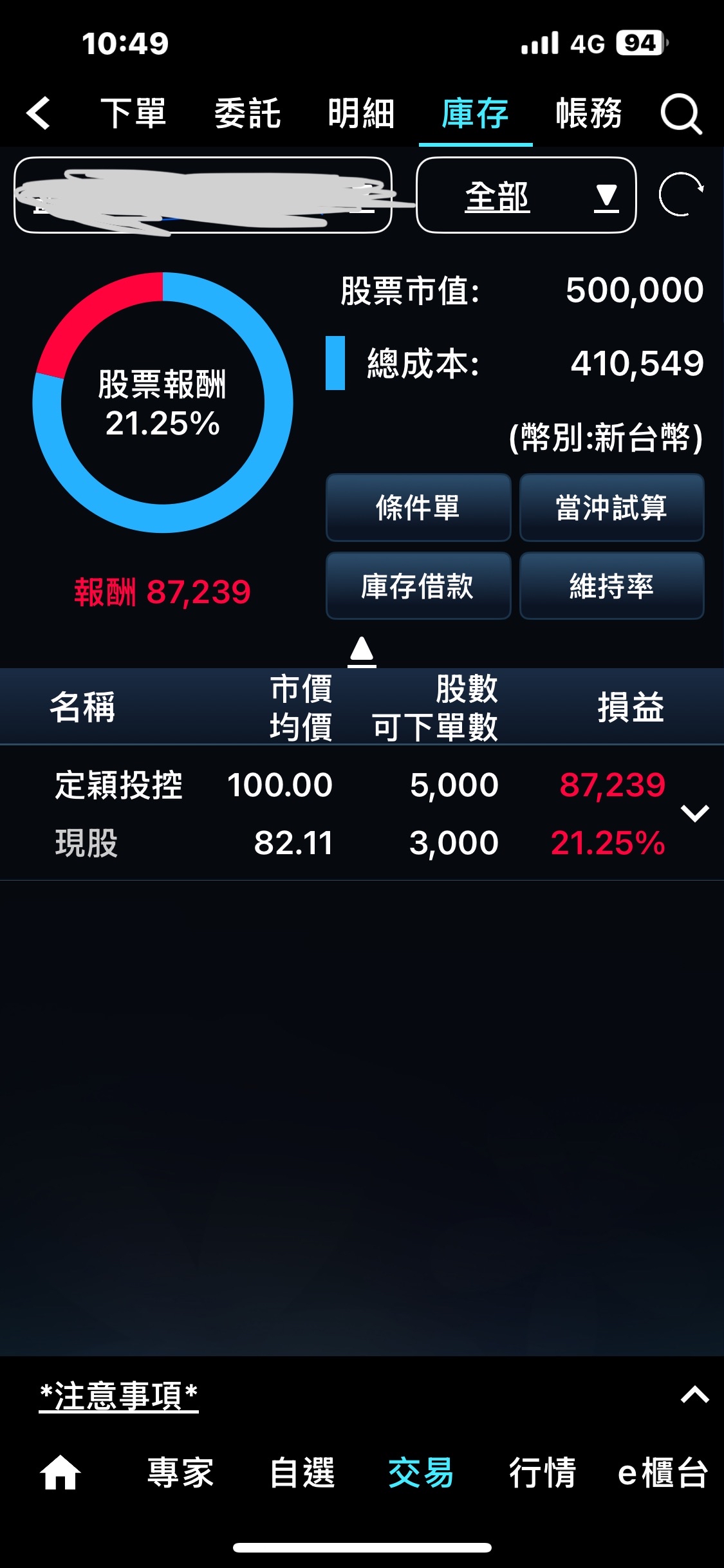Open the 明細 tab
724x1568 pixels.
361,114
